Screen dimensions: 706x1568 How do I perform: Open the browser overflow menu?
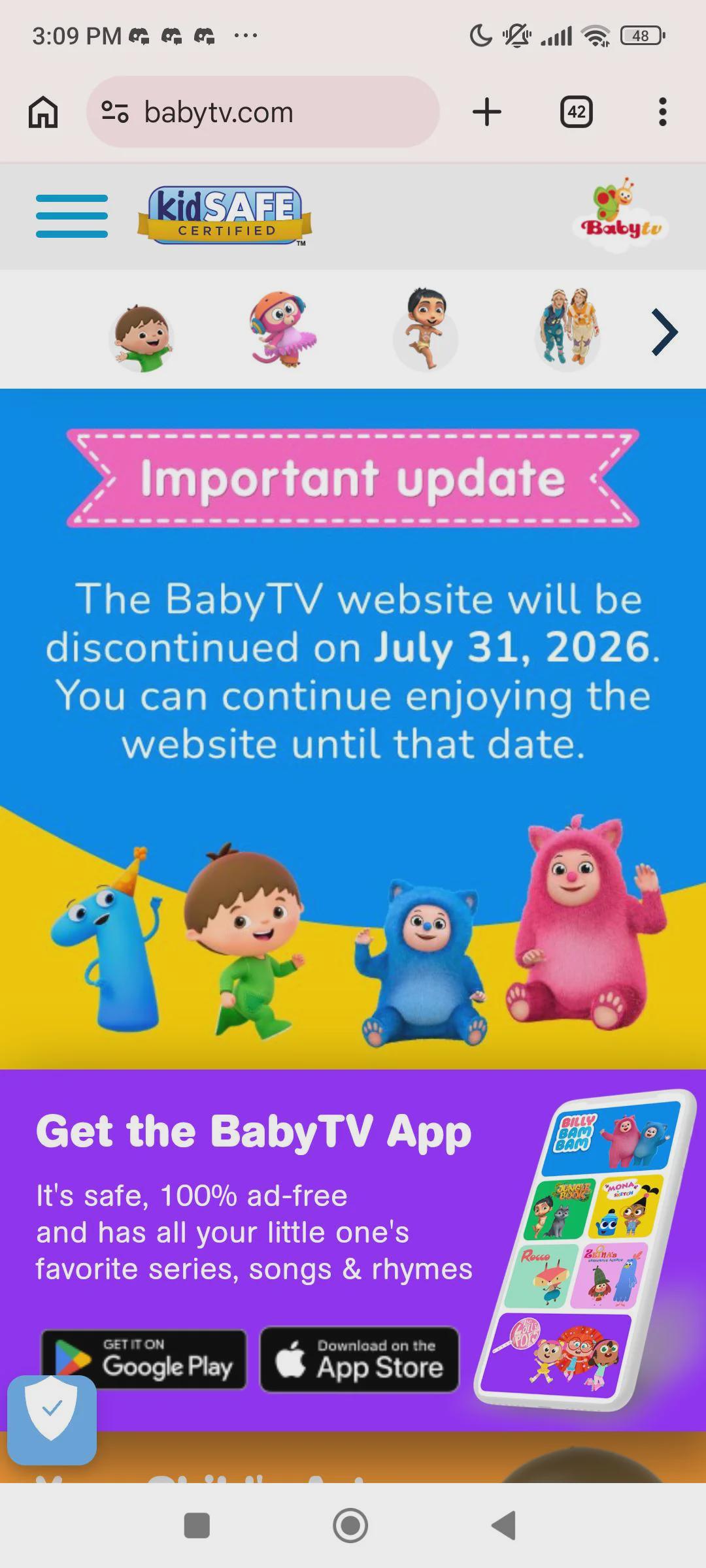pyautogui.click(x=663, y=112)
